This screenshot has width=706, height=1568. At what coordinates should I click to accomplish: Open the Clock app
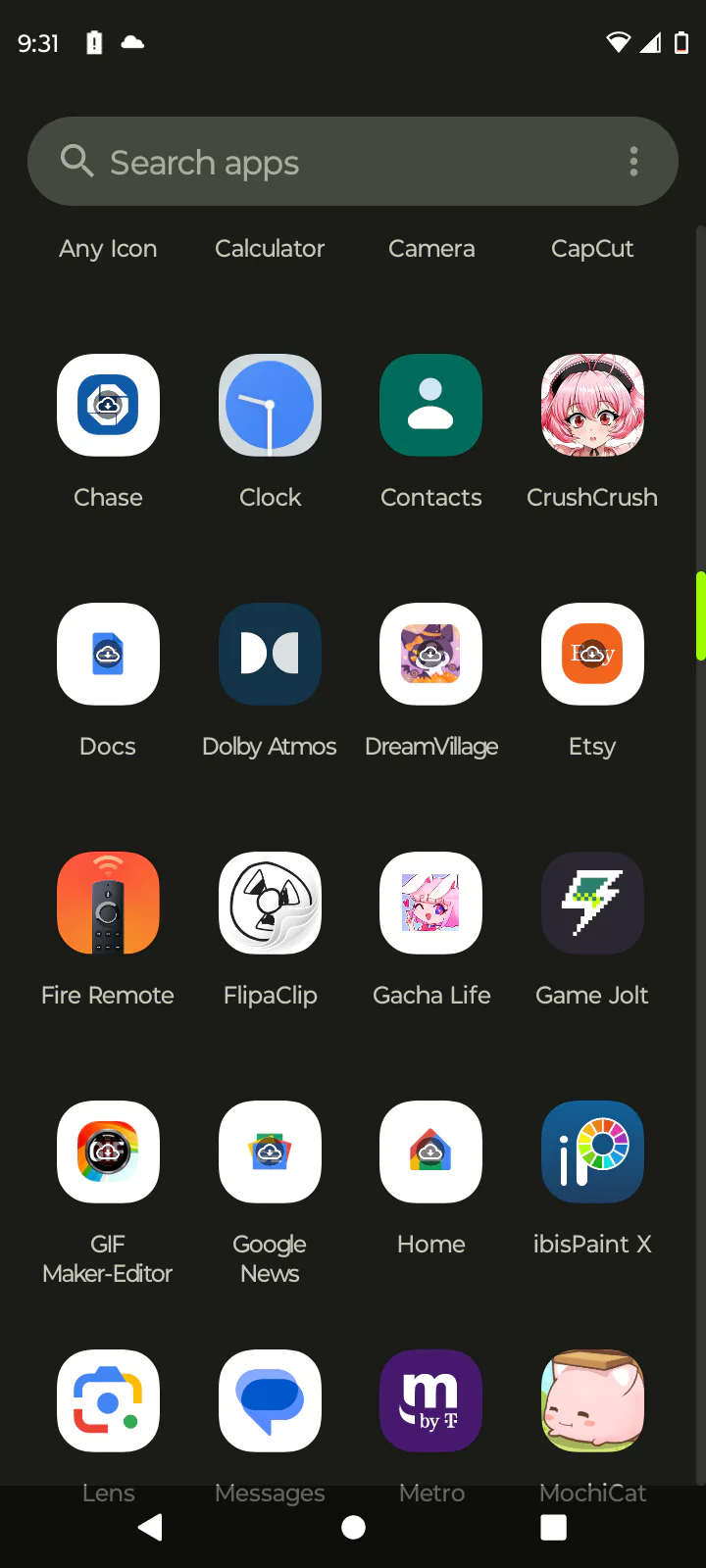coord(270,406)
